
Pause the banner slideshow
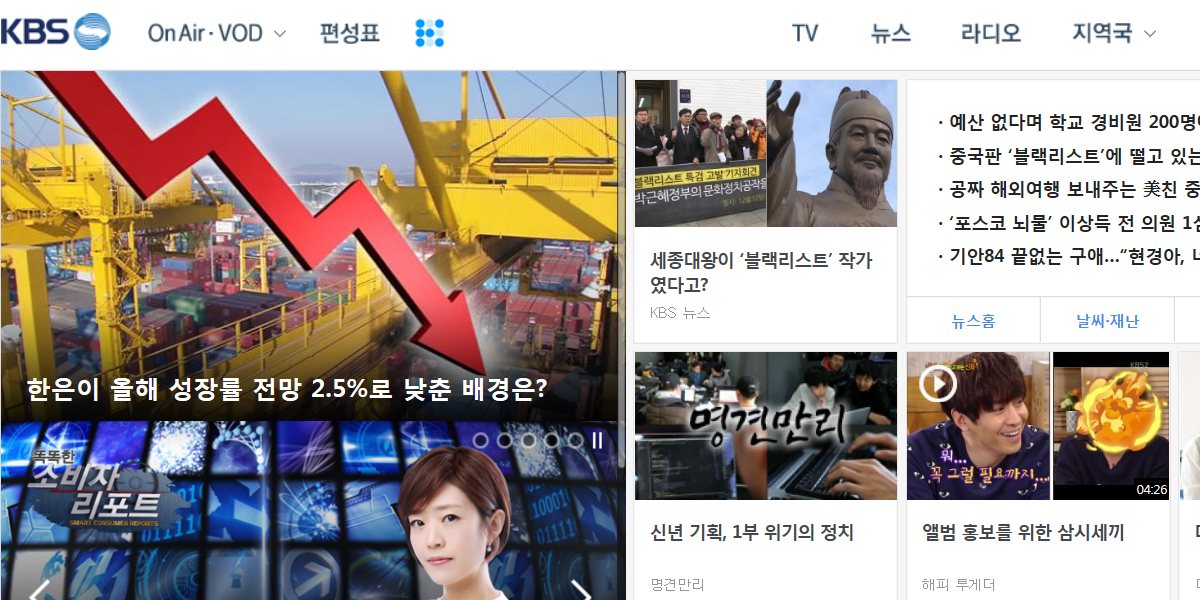click(x=597, y=440)
